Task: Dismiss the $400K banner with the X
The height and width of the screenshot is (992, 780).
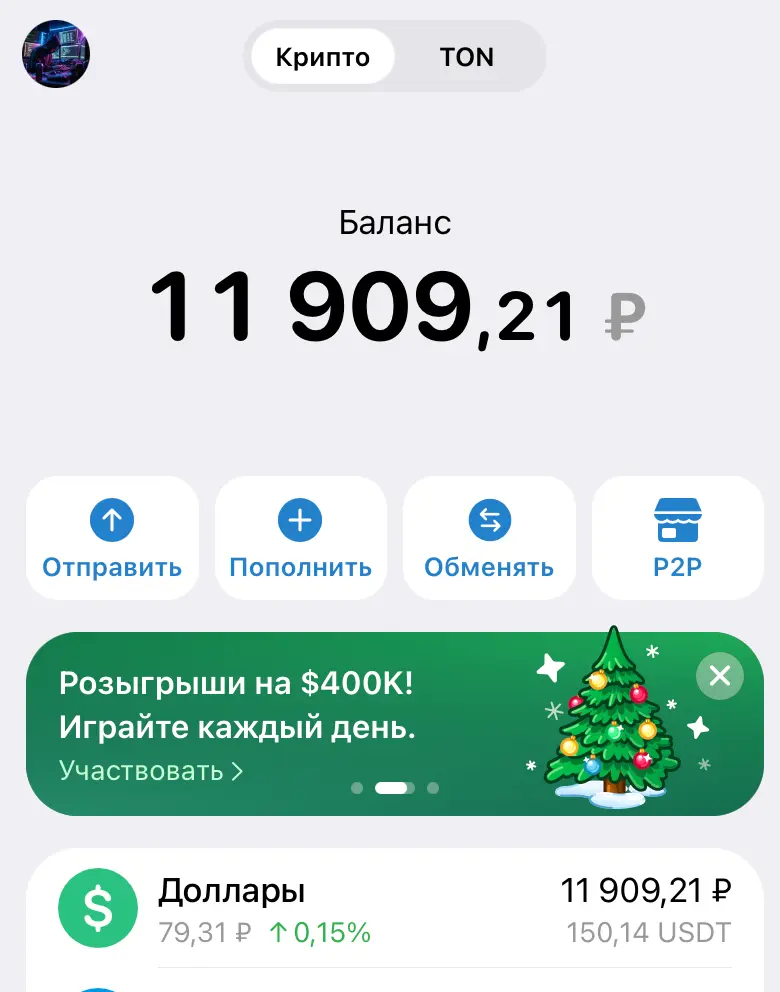Action: pos(719,676)
